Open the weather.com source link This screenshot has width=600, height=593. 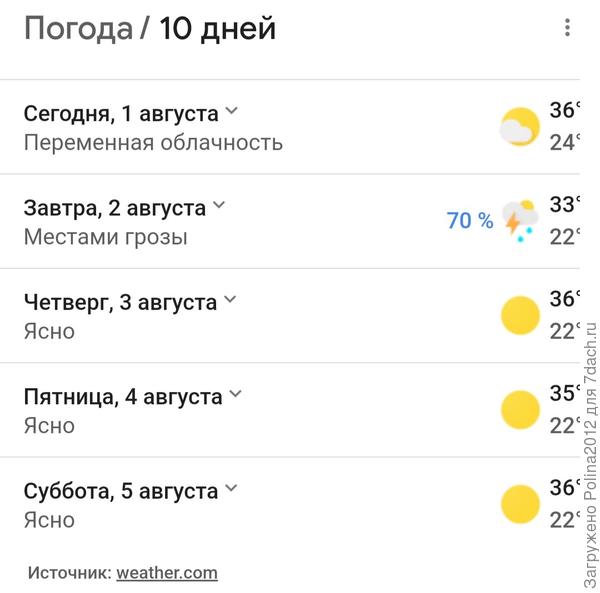tap(166, 573)
